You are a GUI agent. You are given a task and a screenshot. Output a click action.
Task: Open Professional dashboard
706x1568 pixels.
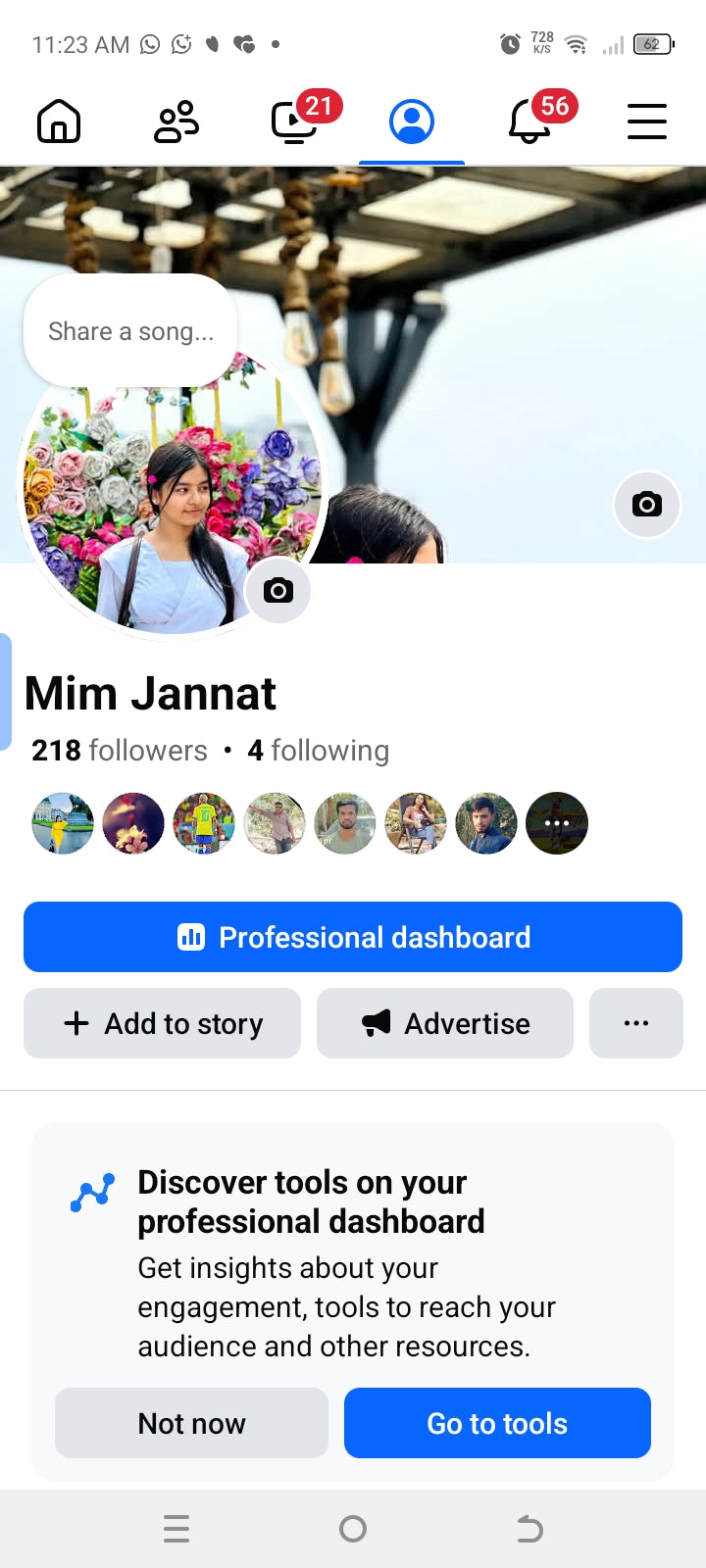click(353, 937)
